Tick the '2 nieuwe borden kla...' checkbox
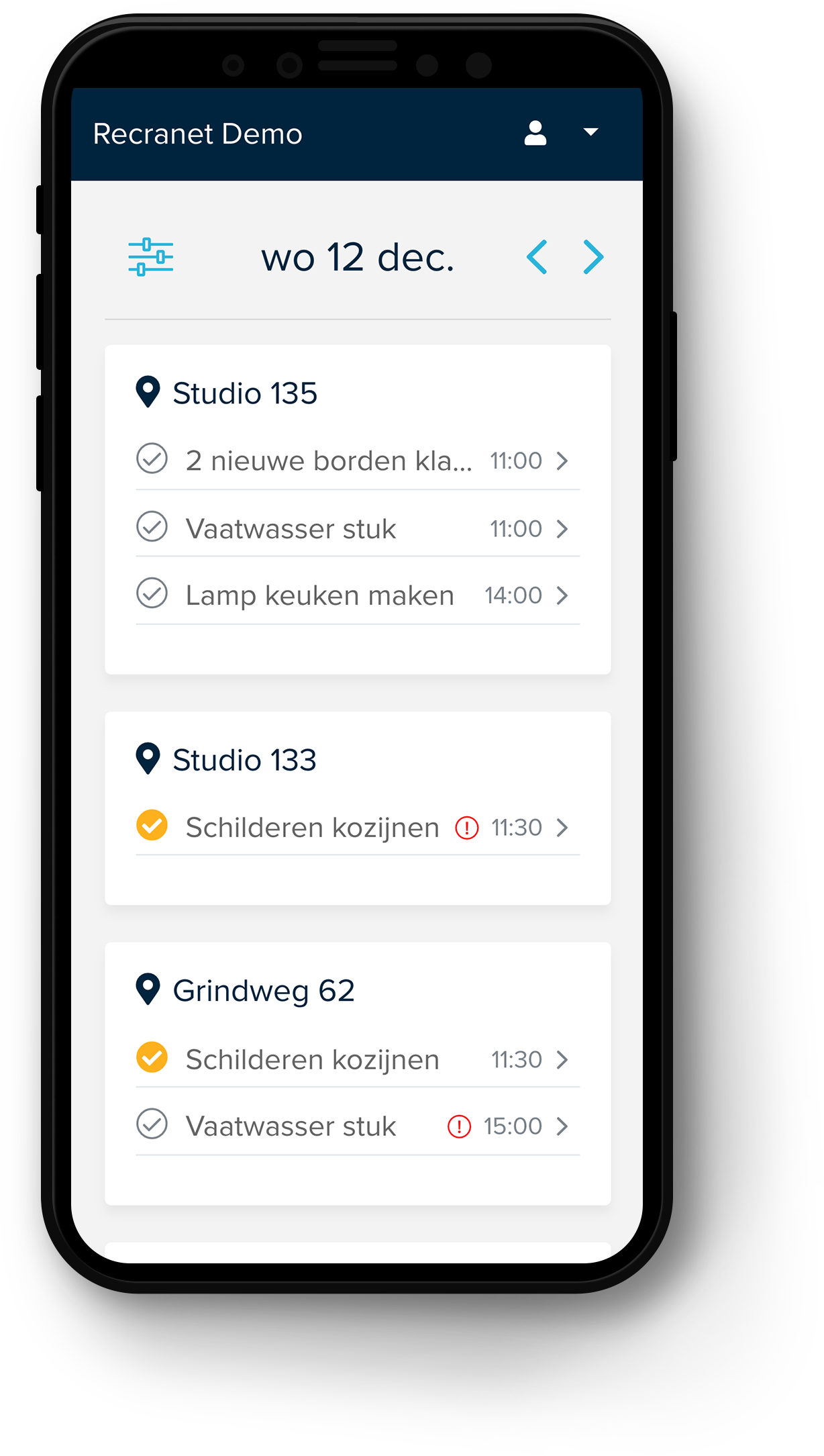824x1456 pixels. coord(152,459)
